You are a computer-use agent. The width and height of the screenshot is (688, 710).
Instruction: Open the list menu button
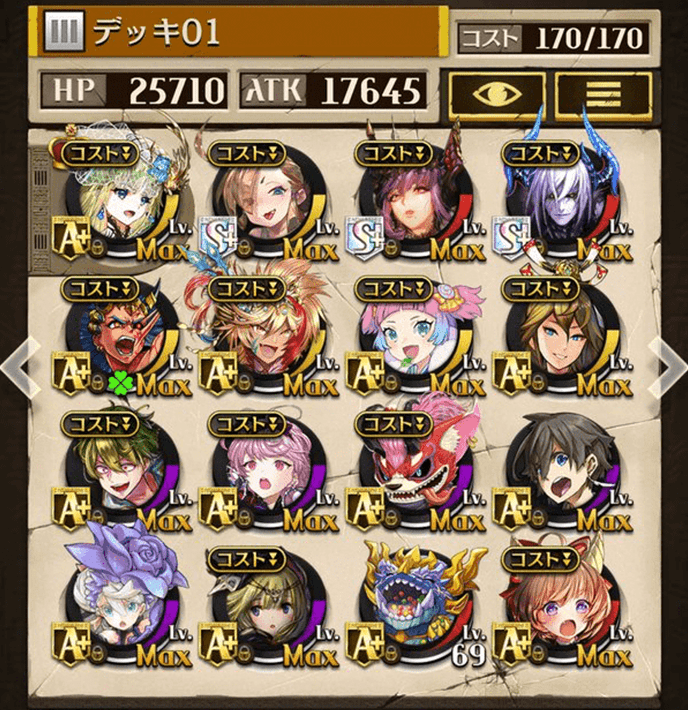pos(603,93)
